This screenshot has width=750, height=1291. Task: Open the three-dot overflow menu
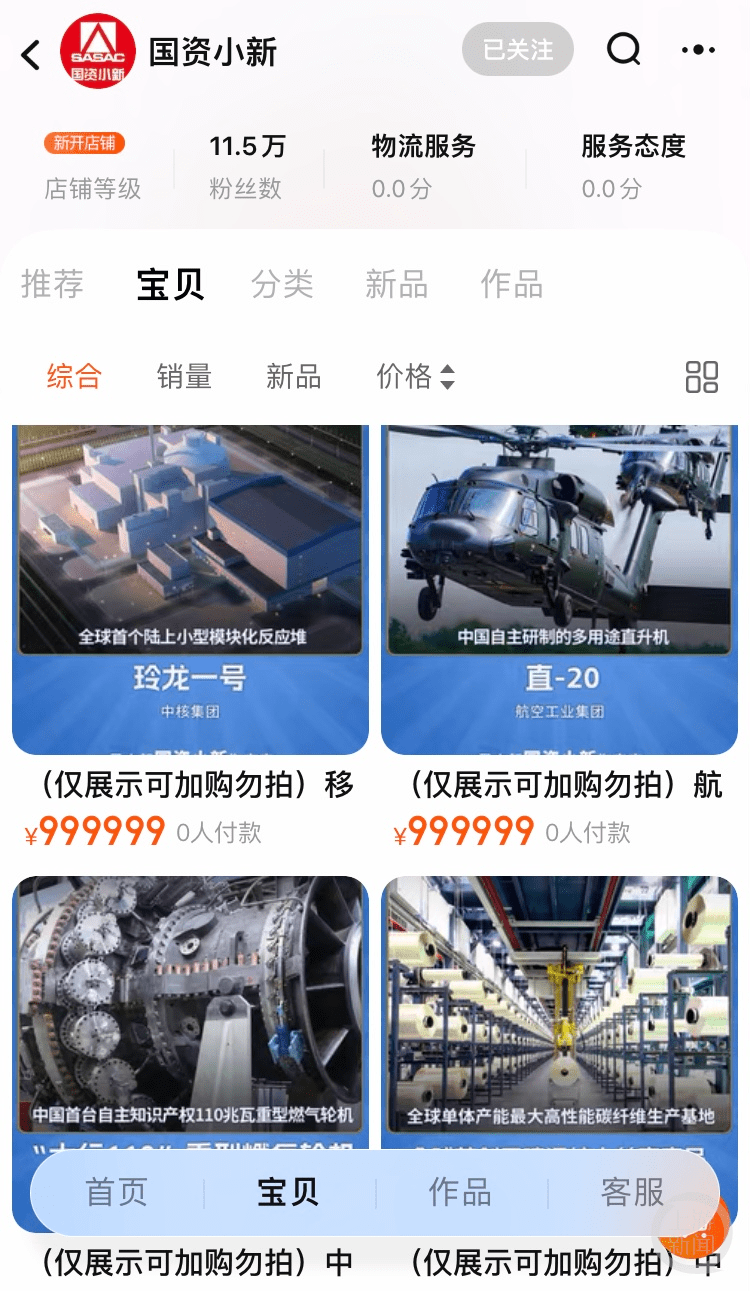(x=698, y=50)
